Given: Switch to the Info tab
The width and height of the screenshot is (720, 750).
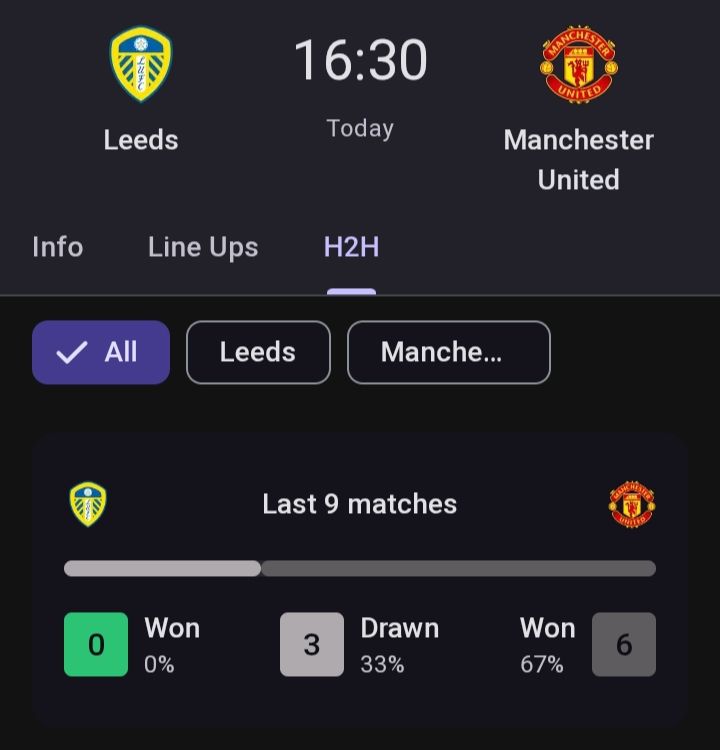Looking at the screenshot, I should point(57,247).
